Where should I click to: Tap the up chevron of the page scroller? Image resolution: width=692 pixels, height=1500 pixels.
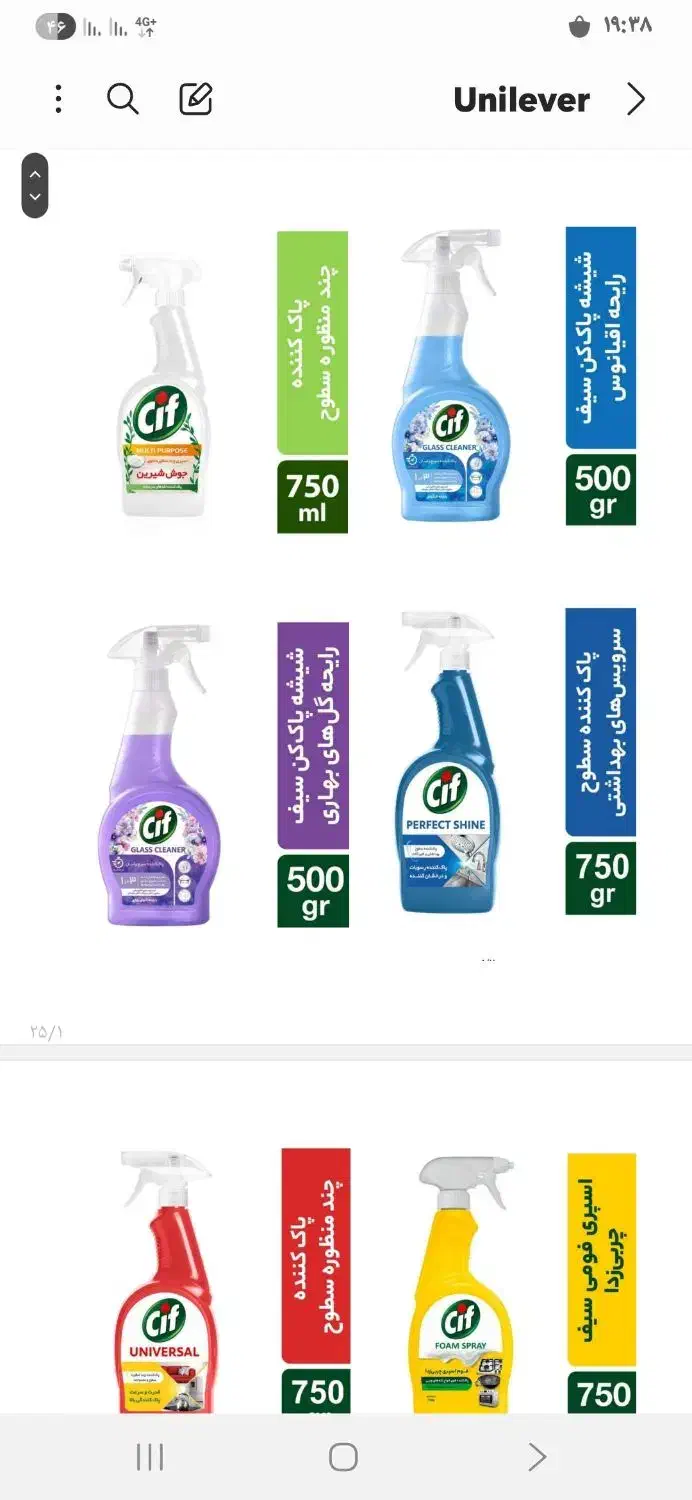(x=35, y=174)
